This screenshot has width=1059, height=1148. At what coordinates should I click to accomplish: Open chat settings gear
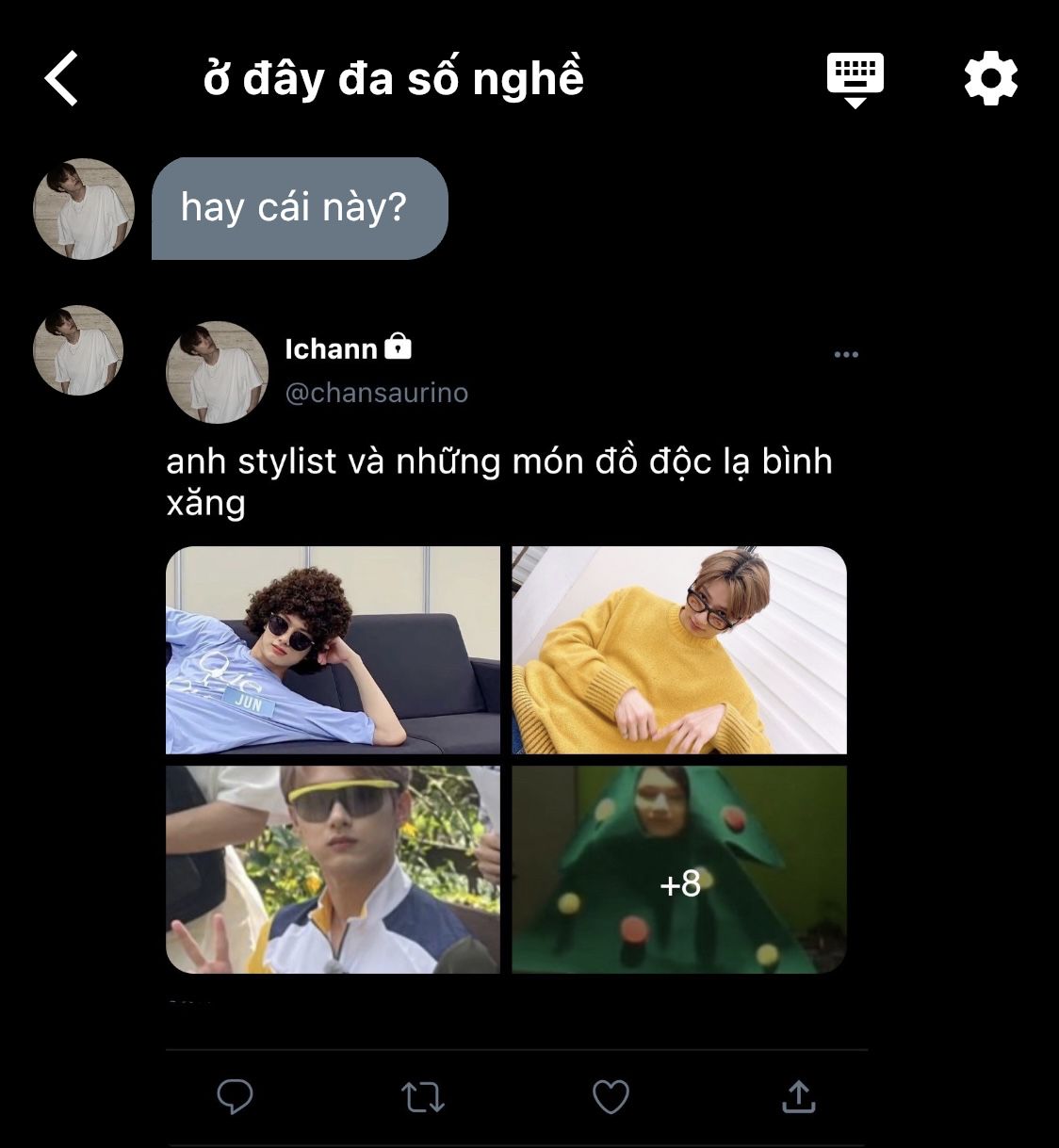(990, 79)
